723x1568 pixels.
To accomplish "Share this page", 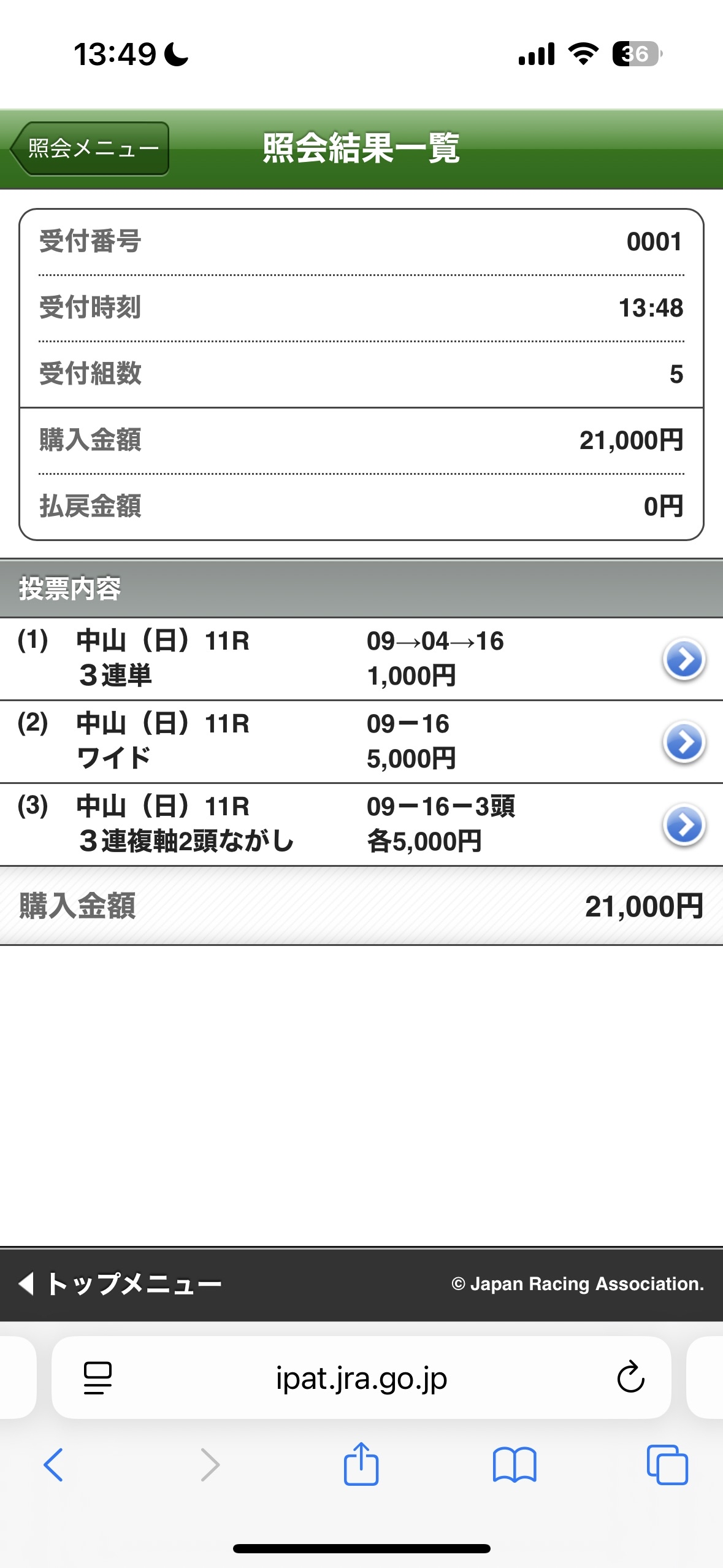I will pyautogui.click(x=361, y=1465).
